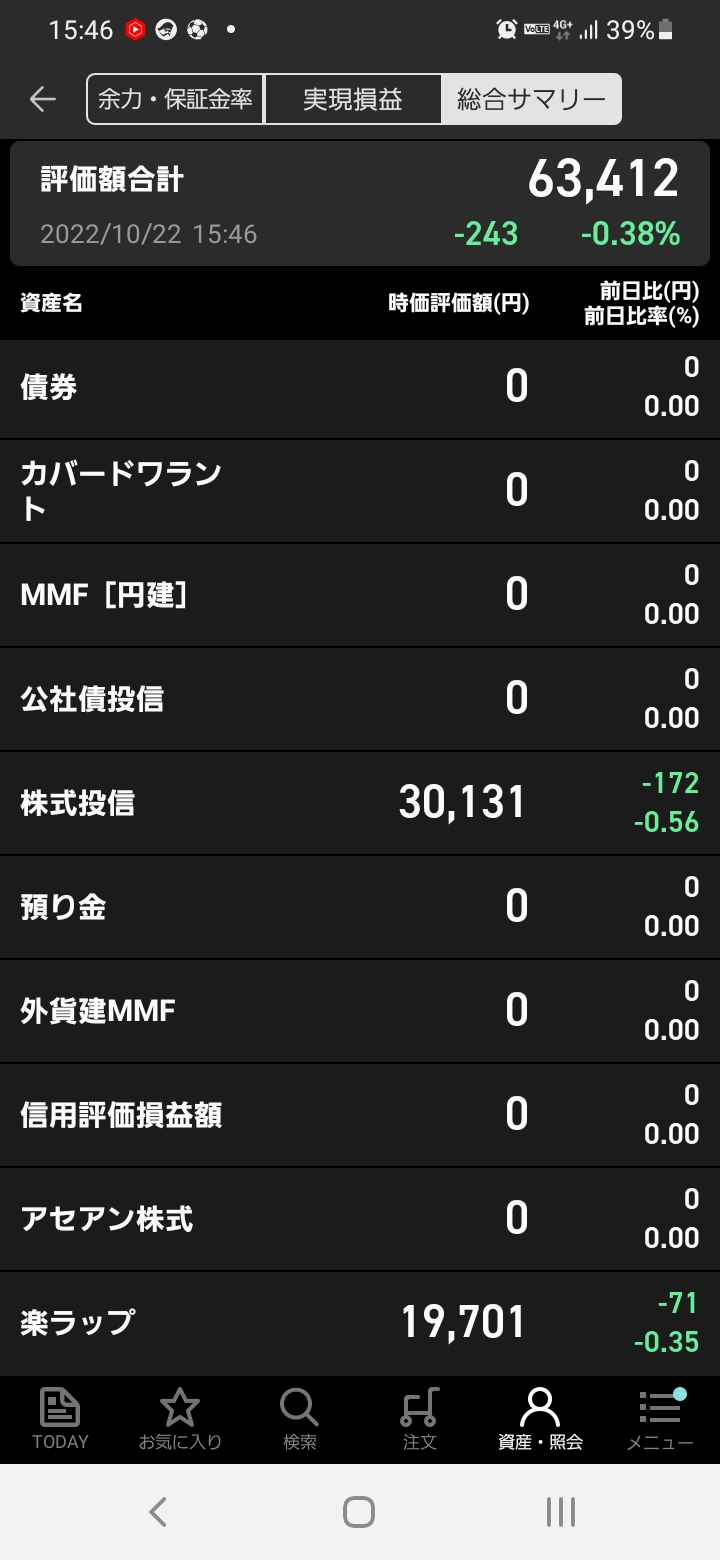Select the 総合サマリー tab

pos(531,99)
